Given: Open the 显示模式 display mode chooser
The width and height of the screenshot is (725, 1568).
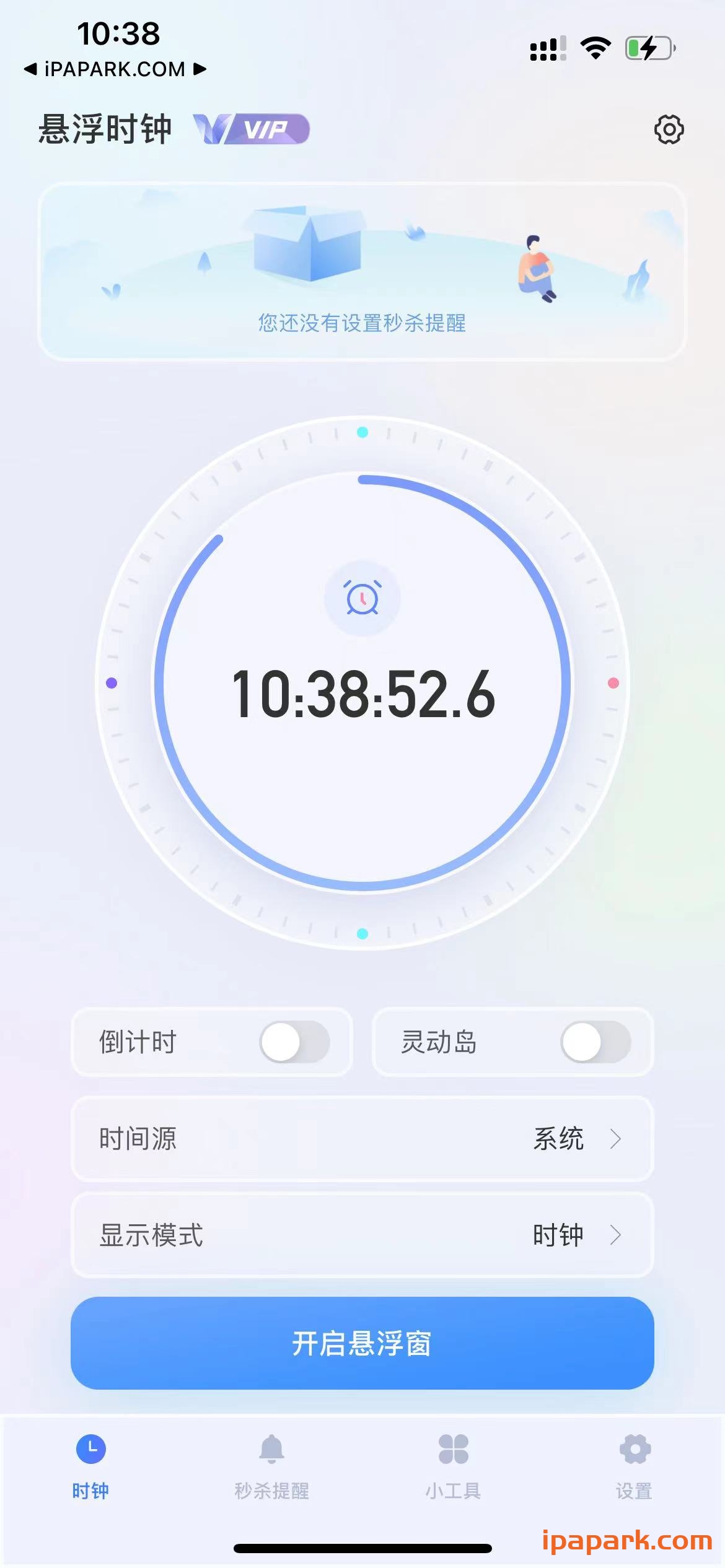Looking at the screenshot, I should 362,1235.
